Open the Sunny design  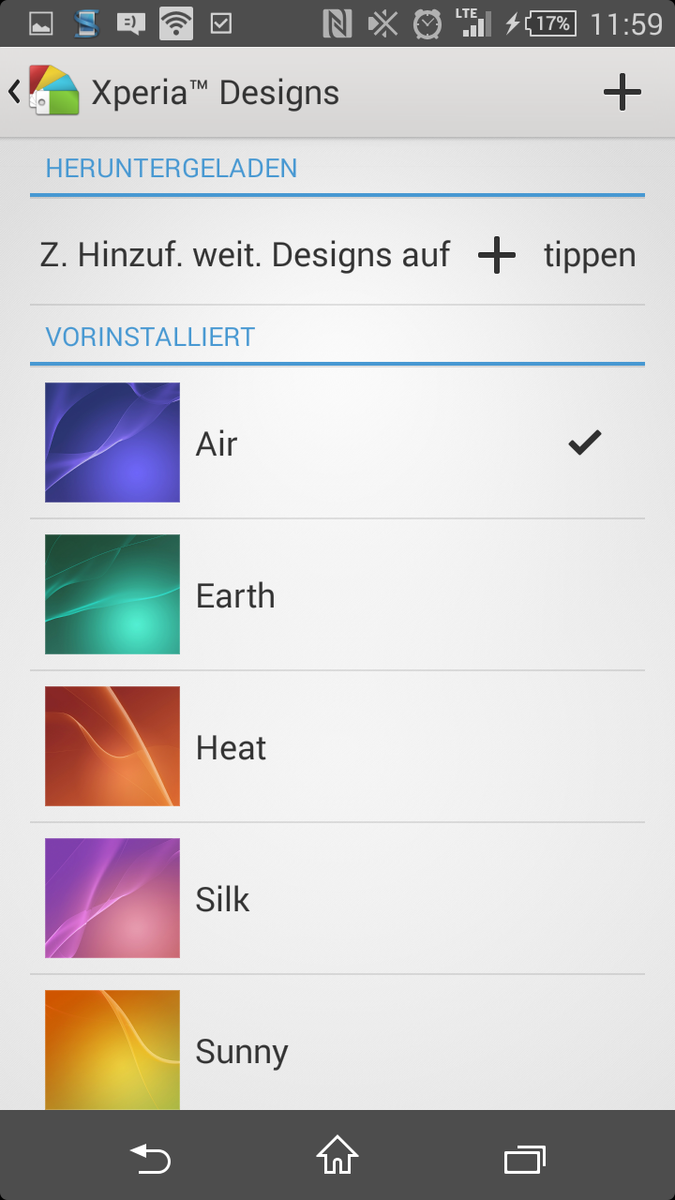click(337, 1050)
